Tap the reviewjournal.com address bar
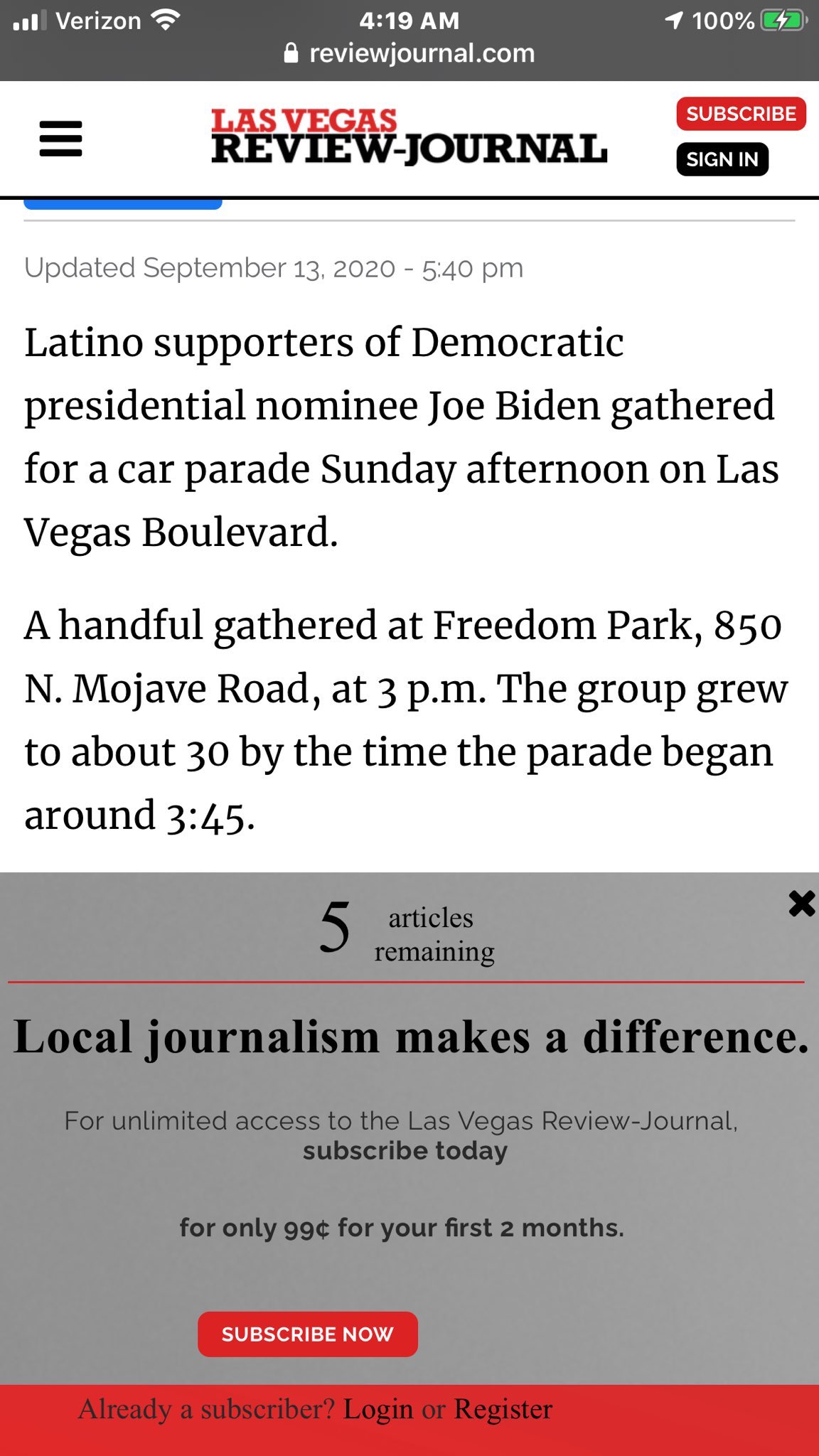 [x=409, y=53]
